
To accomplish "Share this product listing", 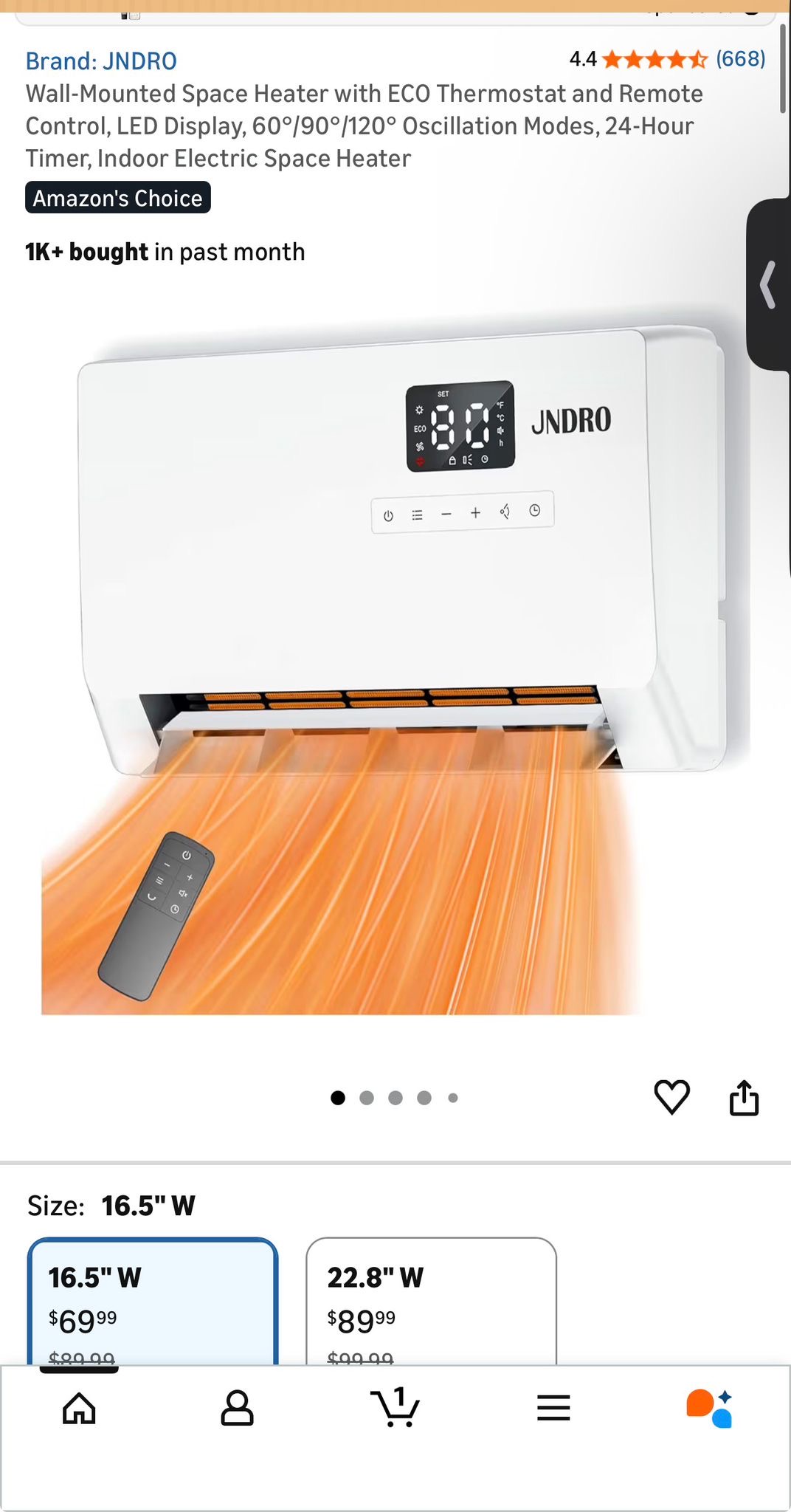I will [744, 1098].
